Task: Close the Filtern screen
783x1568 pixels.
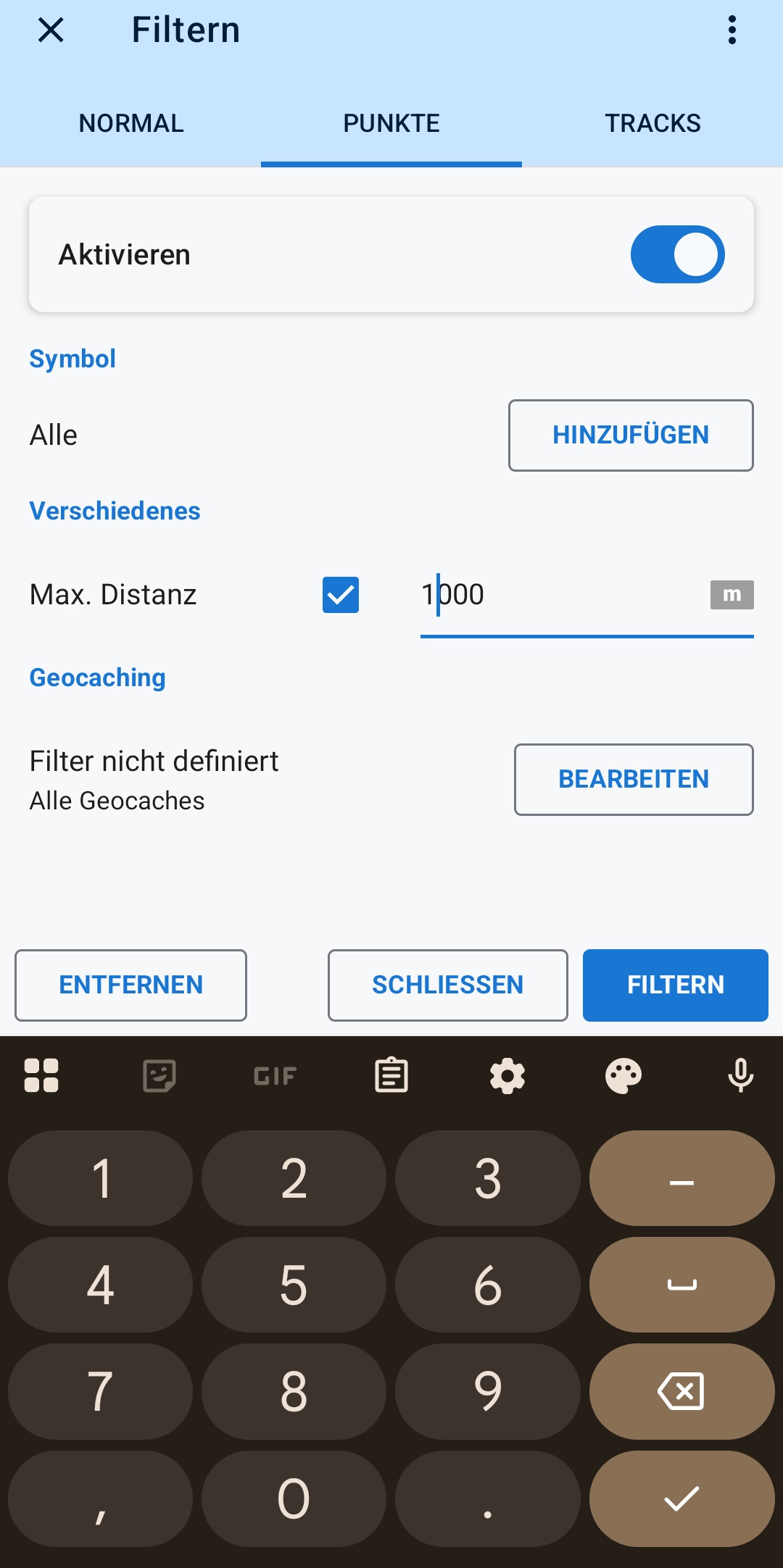Action: click(51, 30)
